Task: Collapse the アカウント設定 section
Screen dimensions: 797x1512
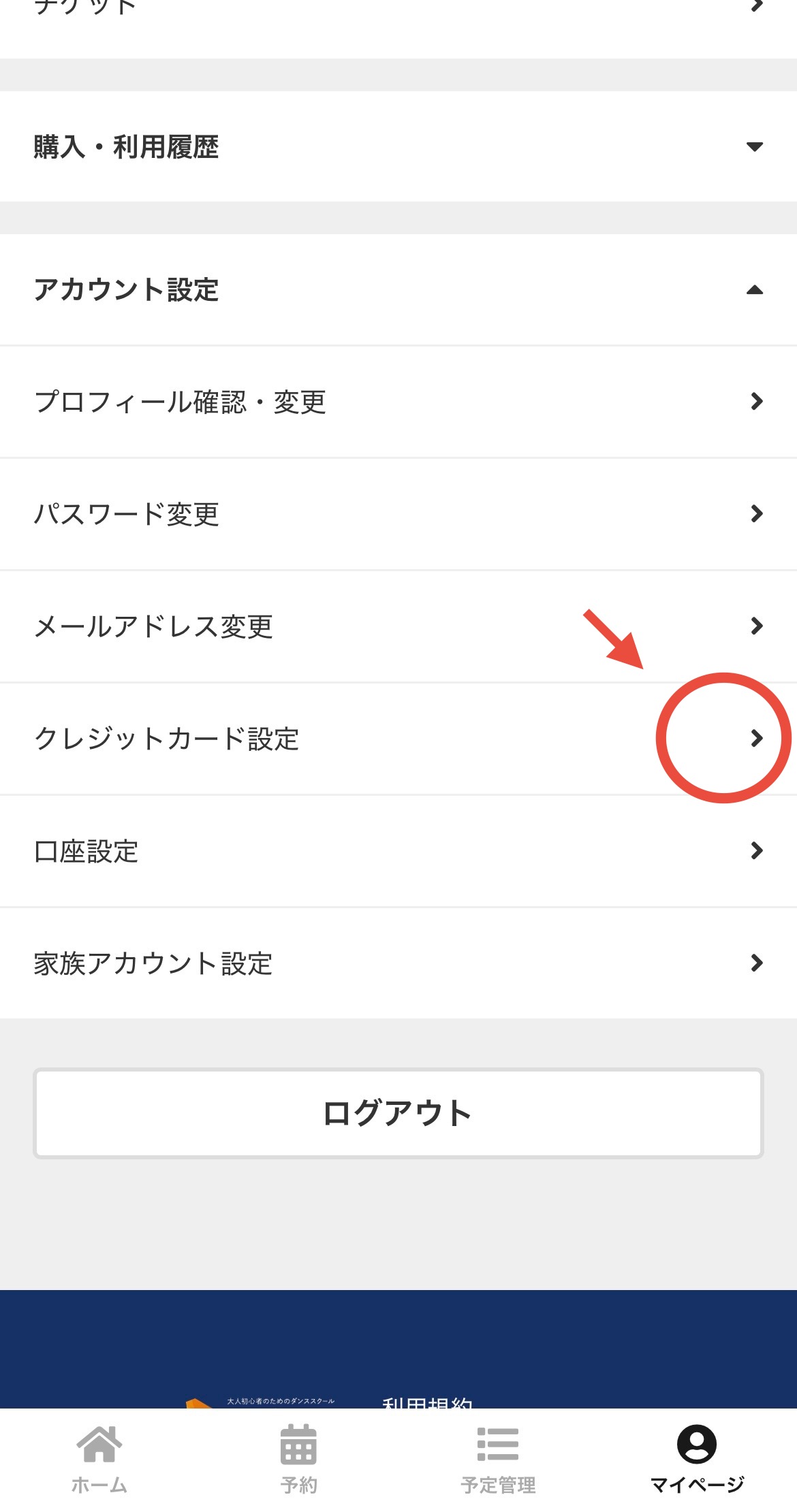Action: tap(398, 290)
